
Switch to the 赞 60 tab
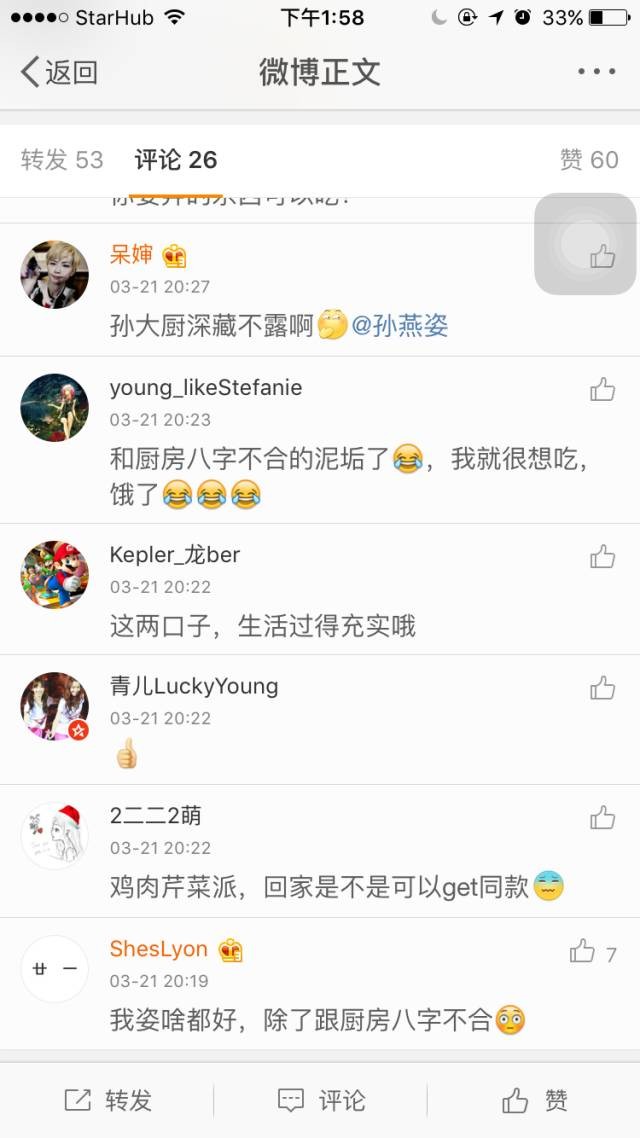[589, 160]
